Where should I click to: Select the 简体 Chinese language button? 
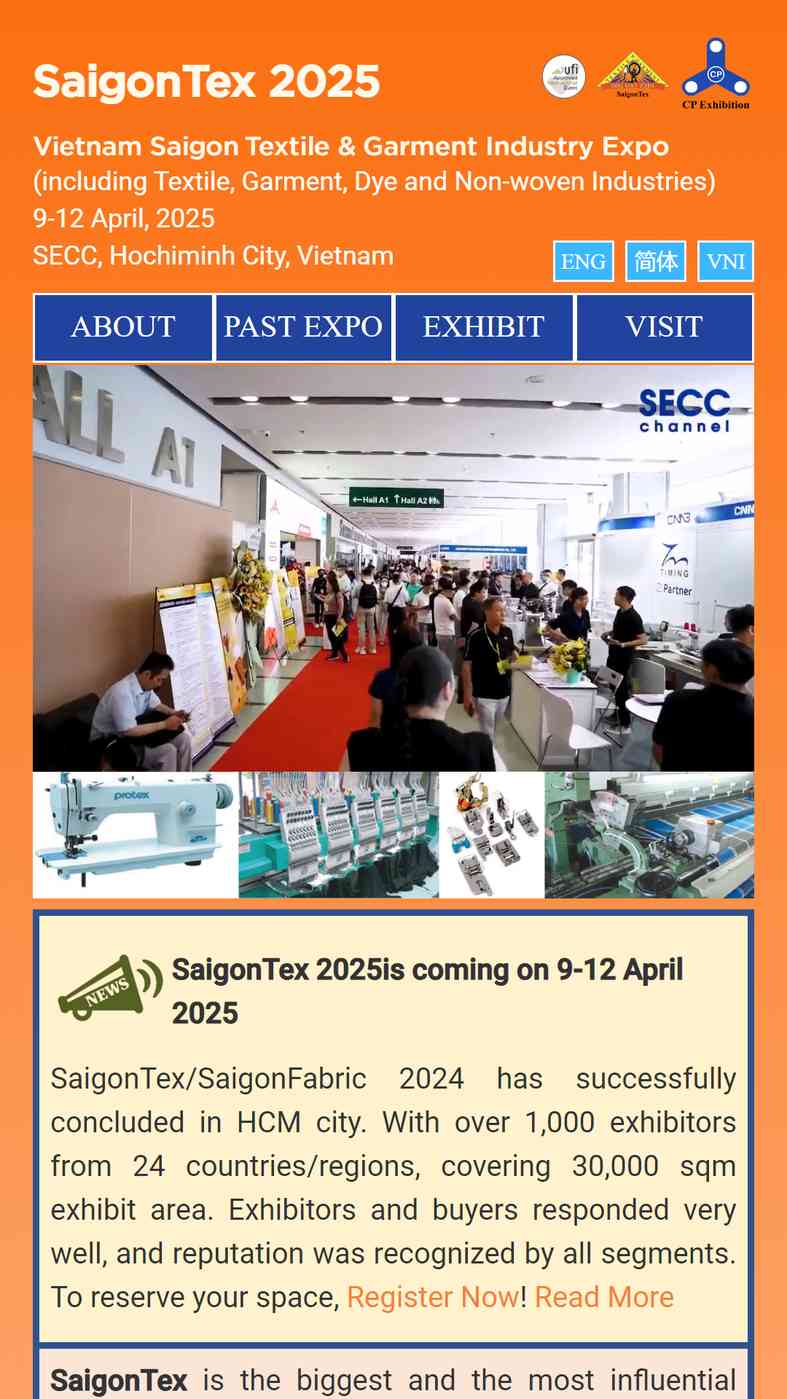656,262
